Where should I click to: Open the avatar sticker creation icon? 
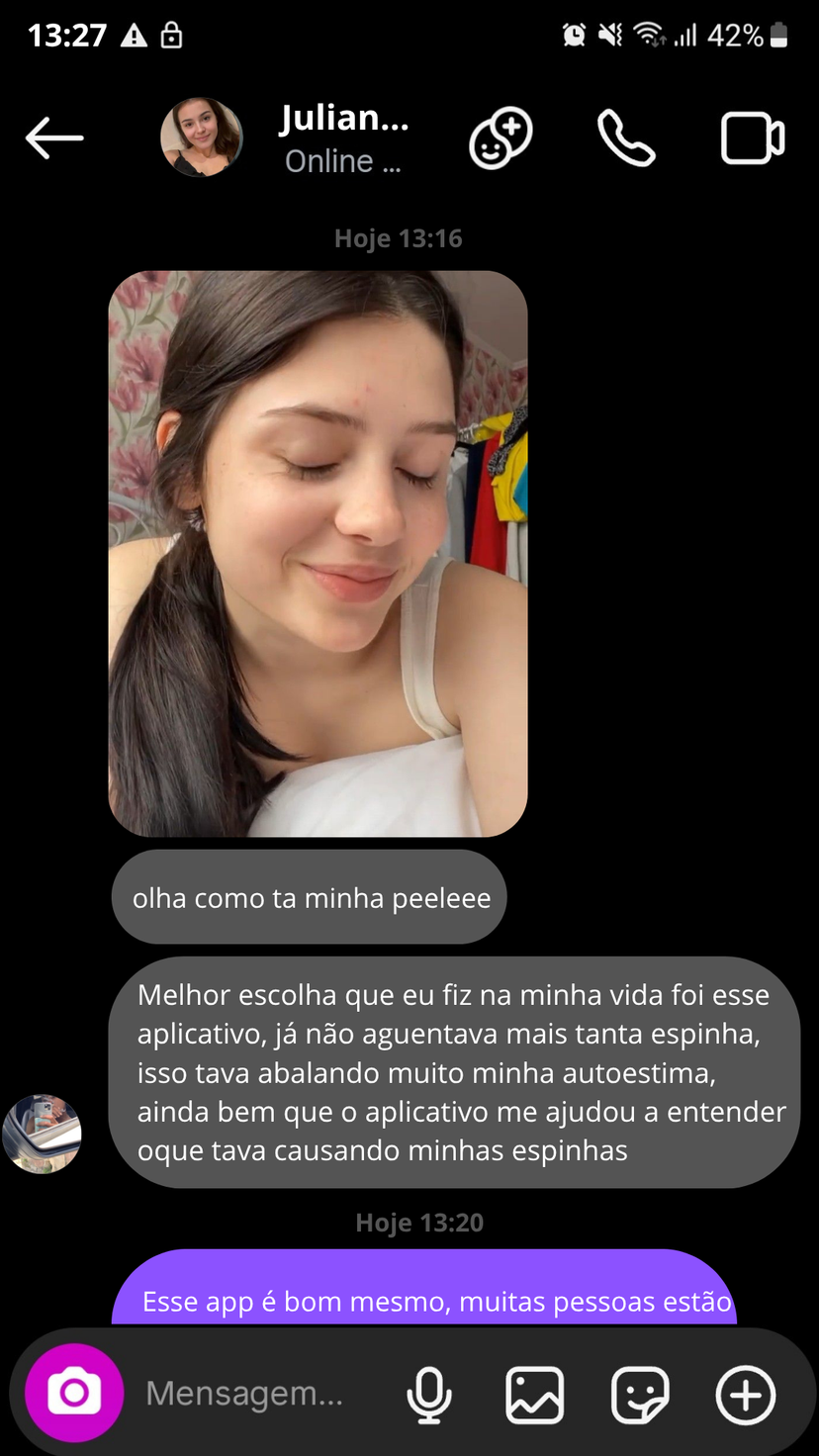point(500,137)
